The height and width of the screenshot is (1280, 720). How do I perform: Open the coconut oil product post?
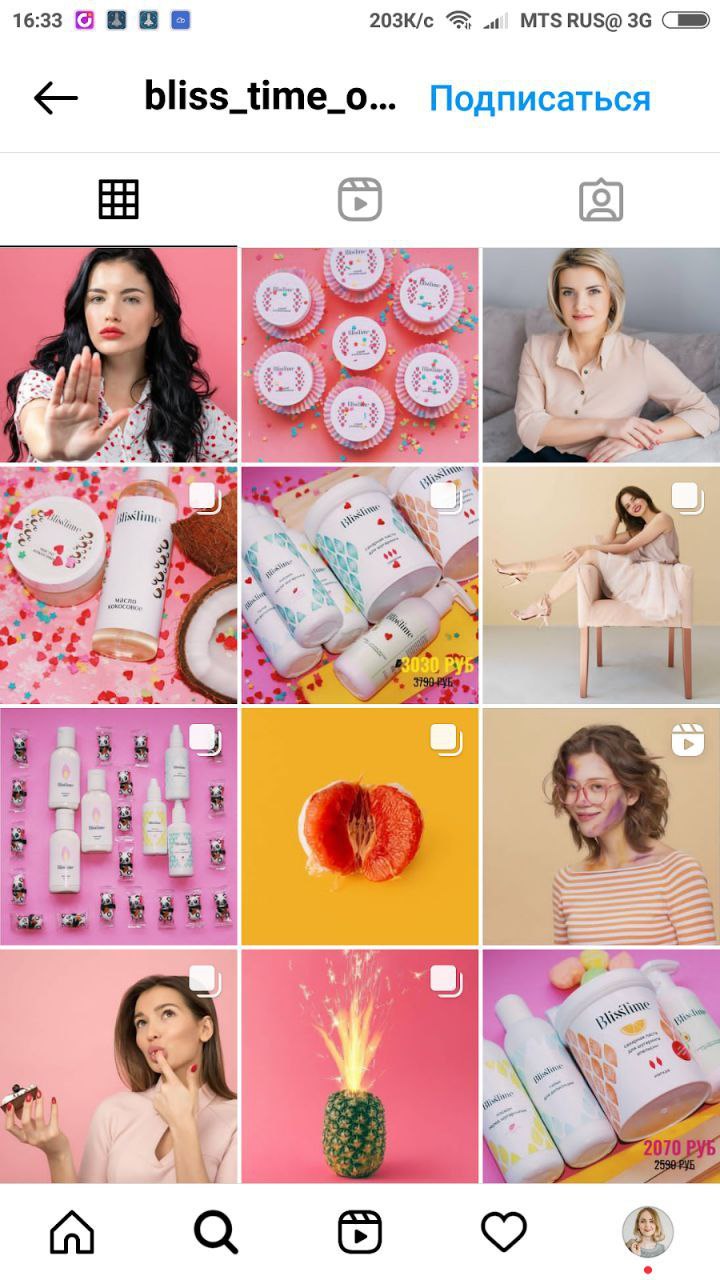tap(118, 585)
